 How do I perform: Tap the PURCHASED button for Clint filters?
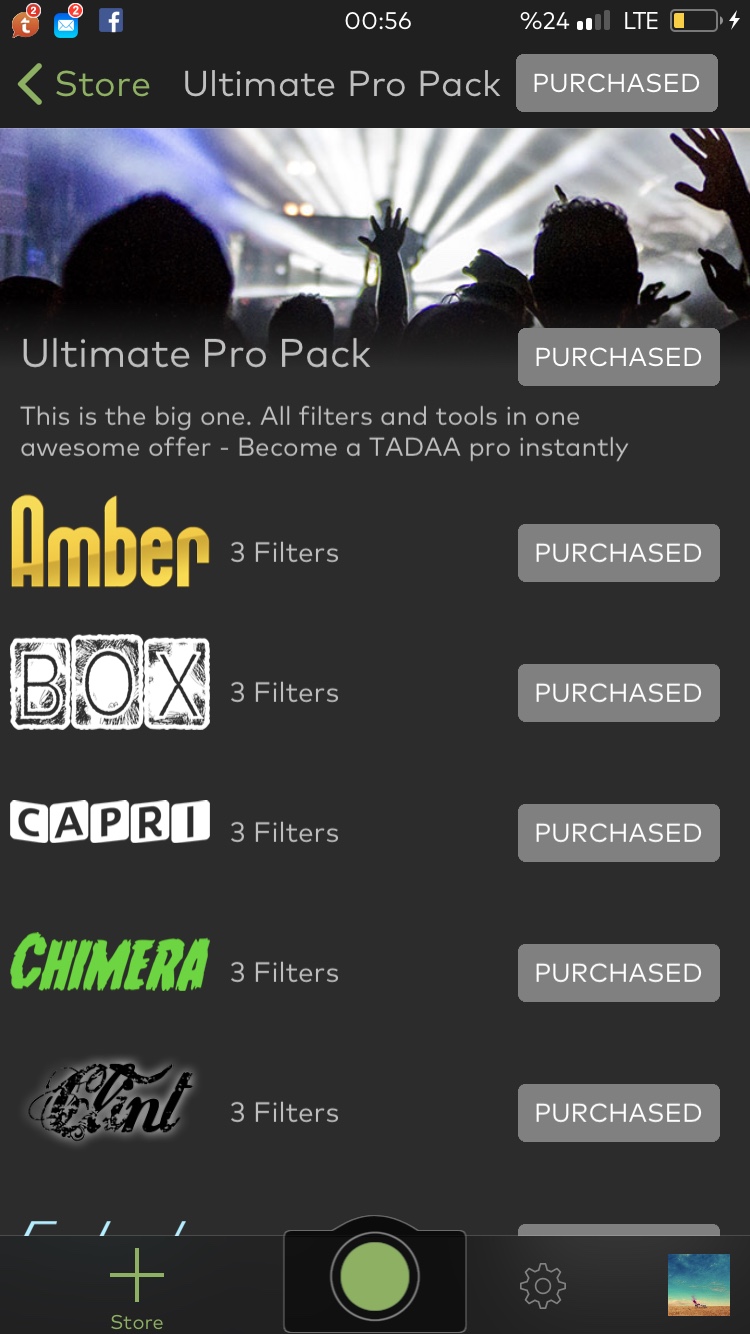click(618, 1113)
